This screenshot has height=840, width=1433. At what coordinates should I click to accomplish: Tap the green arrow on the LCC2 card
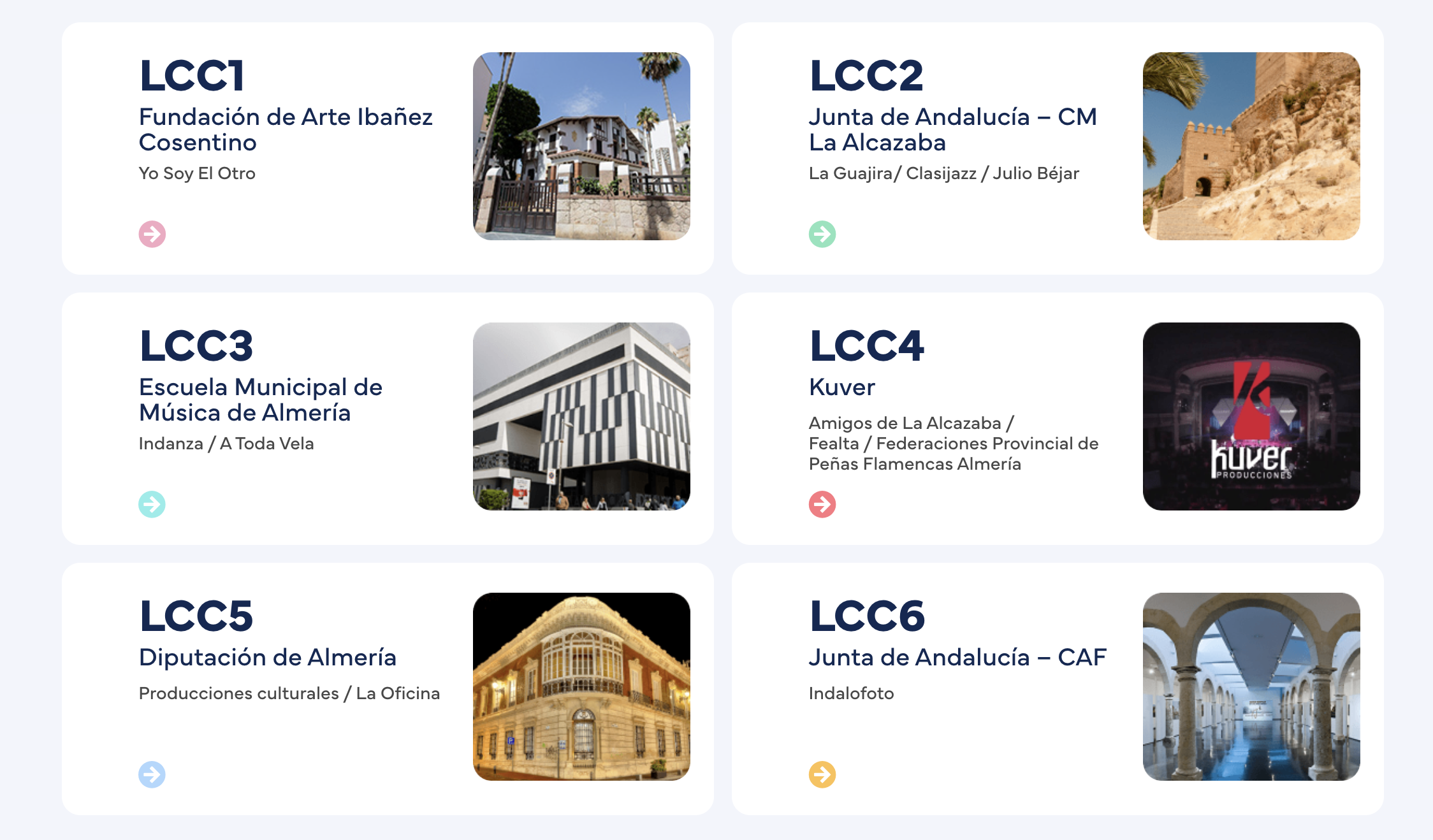click(822, 234)
